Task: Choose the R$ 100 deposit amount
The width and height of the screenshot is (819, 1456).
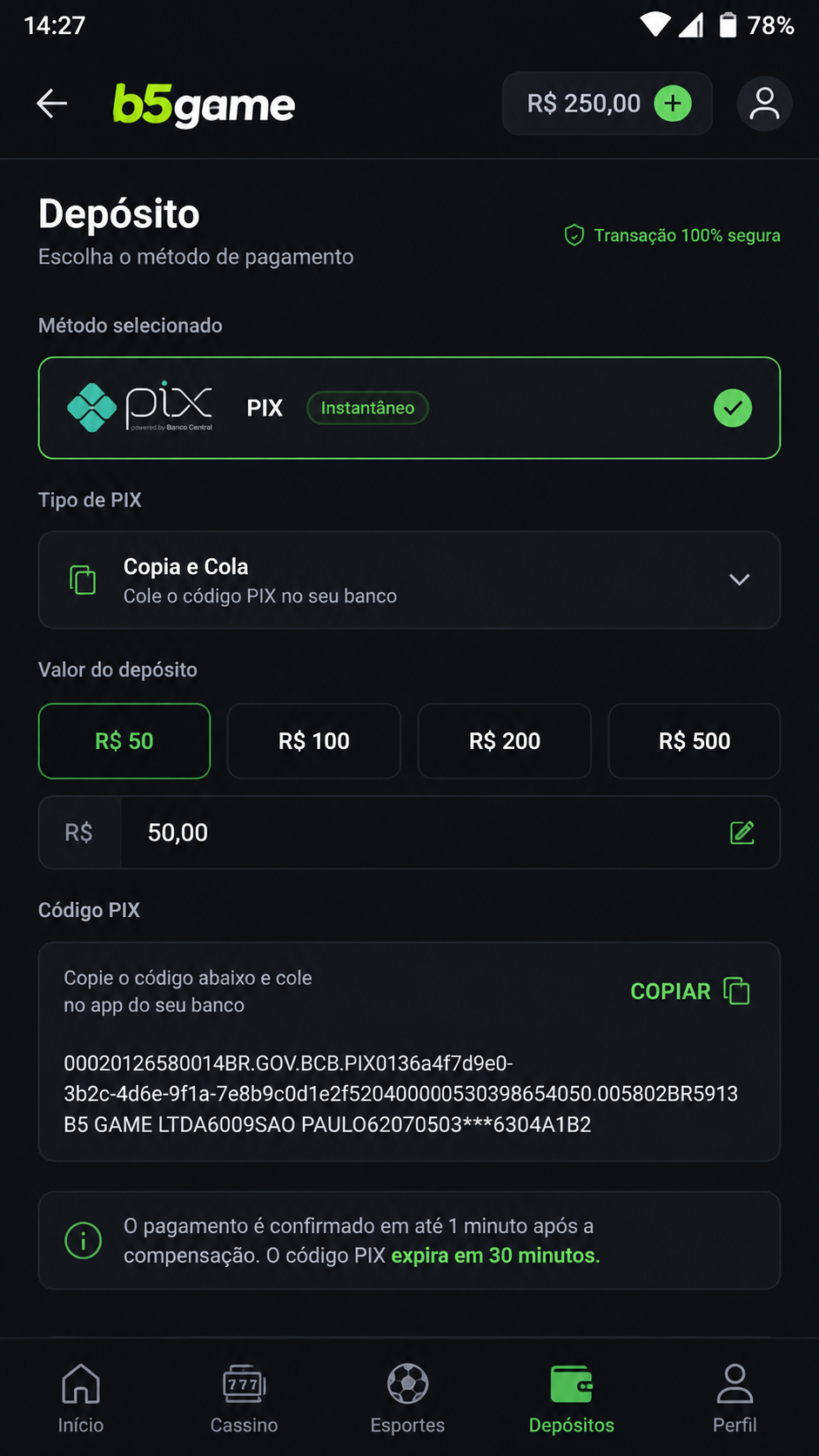Action: point(314,741)
